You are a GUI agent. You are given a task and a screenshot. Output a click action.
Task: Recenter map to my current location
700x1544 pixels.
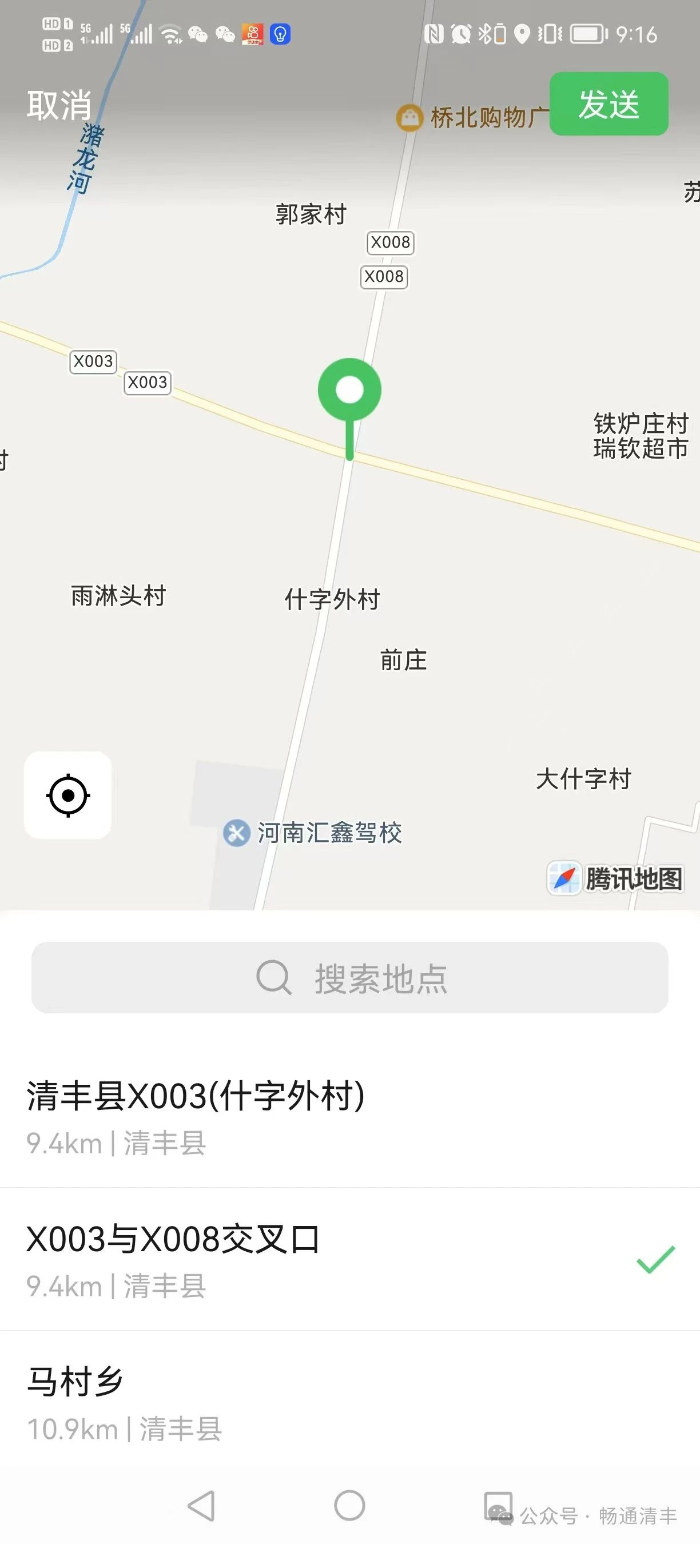(68, 795)
